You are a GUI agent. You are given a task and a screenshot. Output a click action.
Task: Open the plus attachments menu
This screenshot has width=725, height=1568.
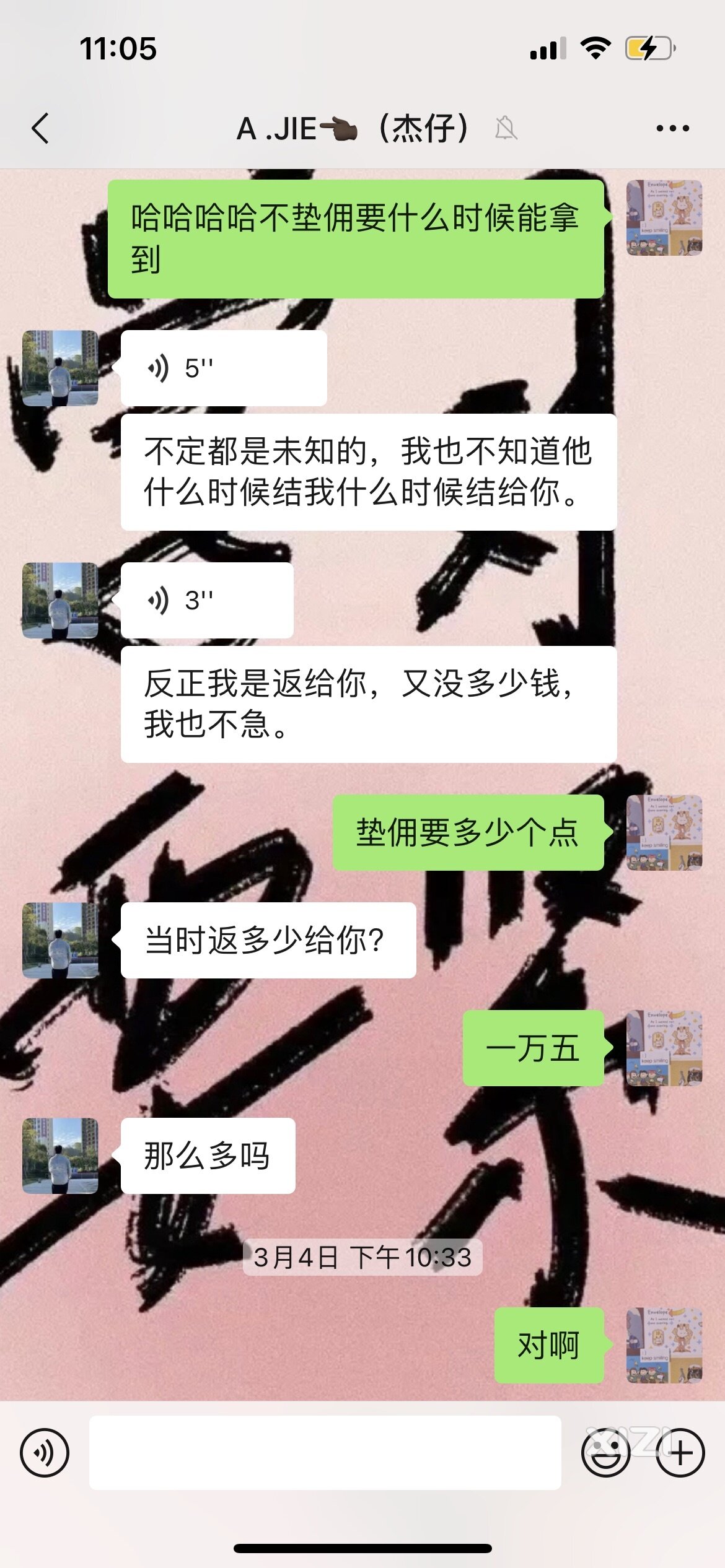click(x=680, y=1453)
